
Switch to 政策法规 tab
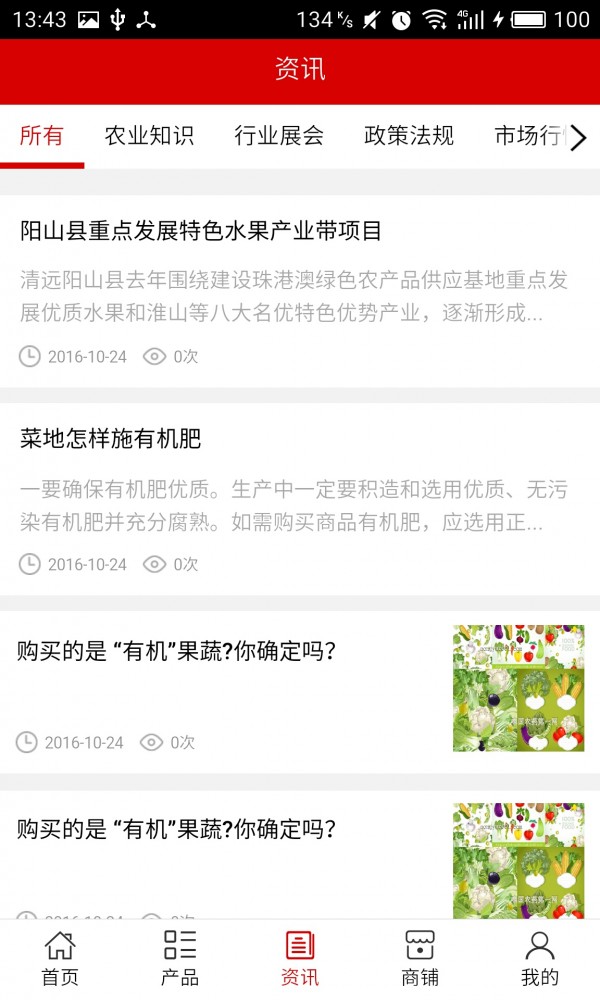click(x=409, y=136)
